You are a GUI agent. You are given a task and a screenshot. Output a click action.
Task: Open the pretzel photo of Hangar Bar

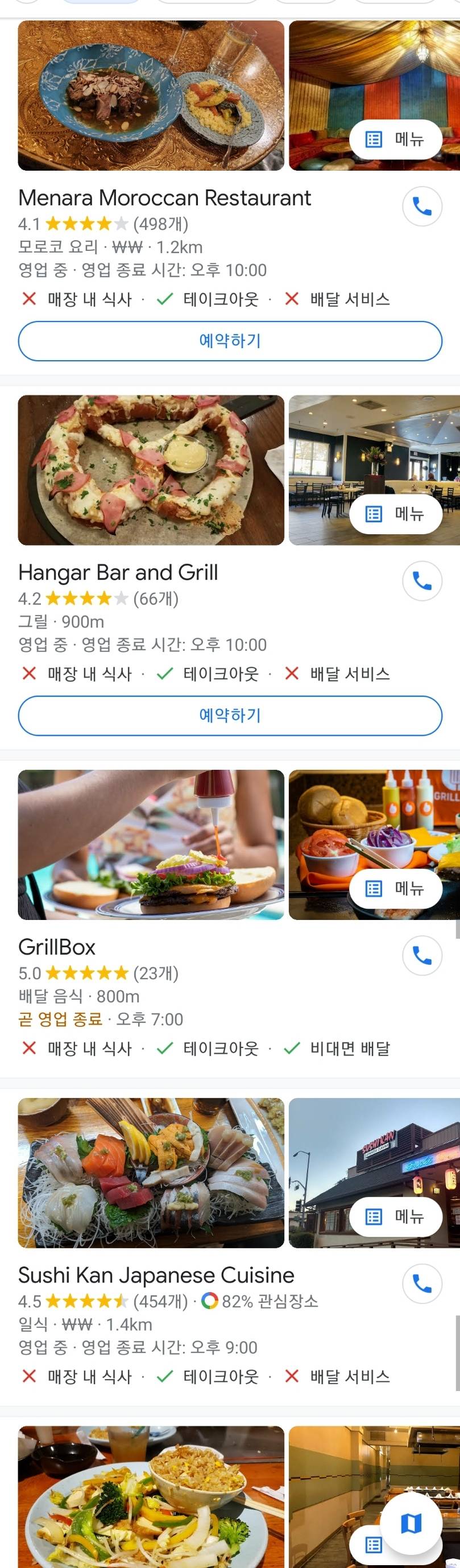[151, 470]
